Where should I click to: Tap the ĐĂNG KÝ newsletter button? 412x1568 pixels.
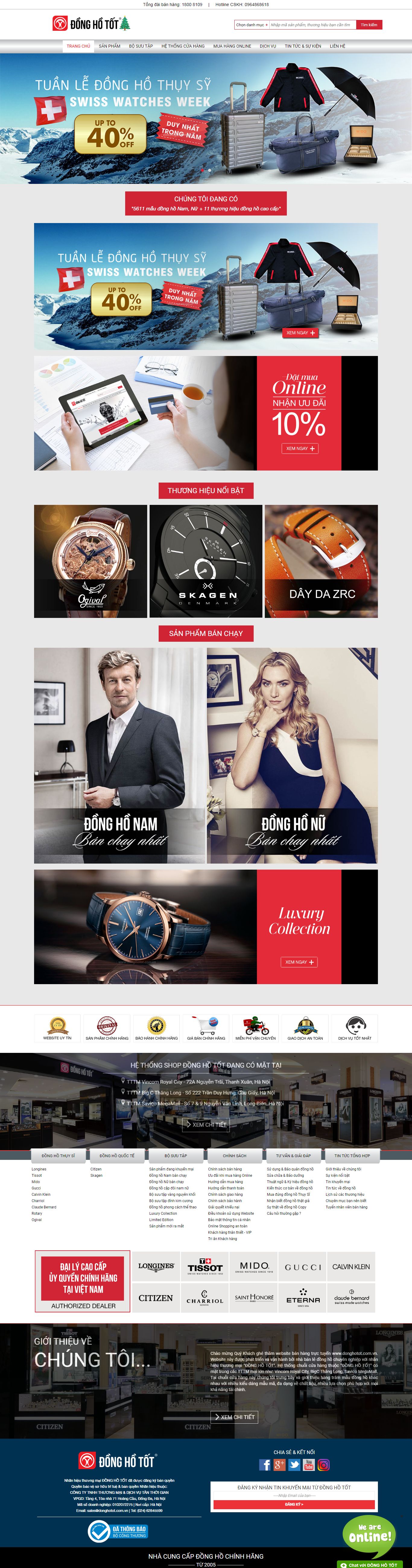tap(294, 1504)
